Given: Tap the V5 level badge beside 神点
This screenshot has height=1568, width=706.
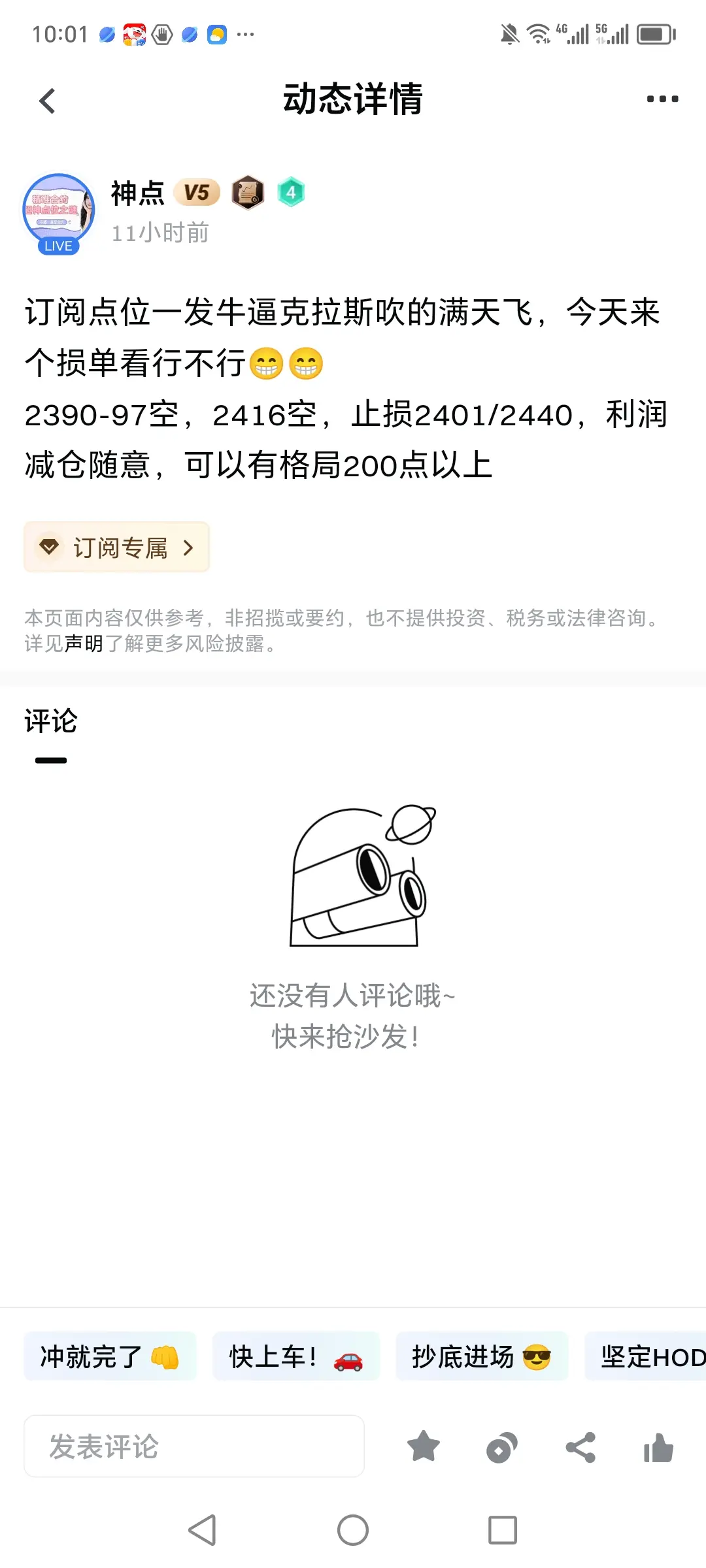Looking at the screenshot, I should (x=195, y=191).
